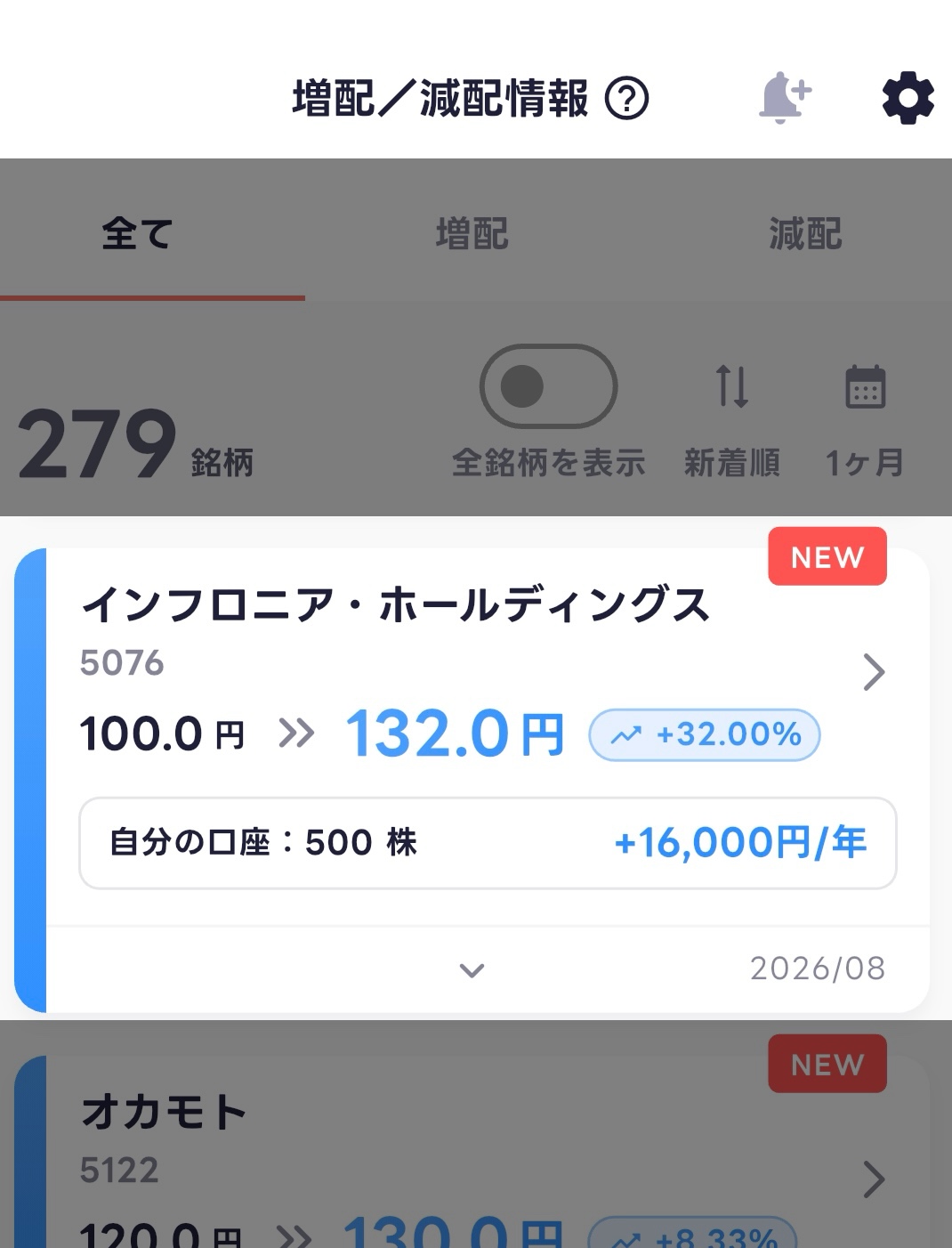Switch to the 全て tab
The height and width of the screenshot is (1248, 952).
tap(137, 234)
